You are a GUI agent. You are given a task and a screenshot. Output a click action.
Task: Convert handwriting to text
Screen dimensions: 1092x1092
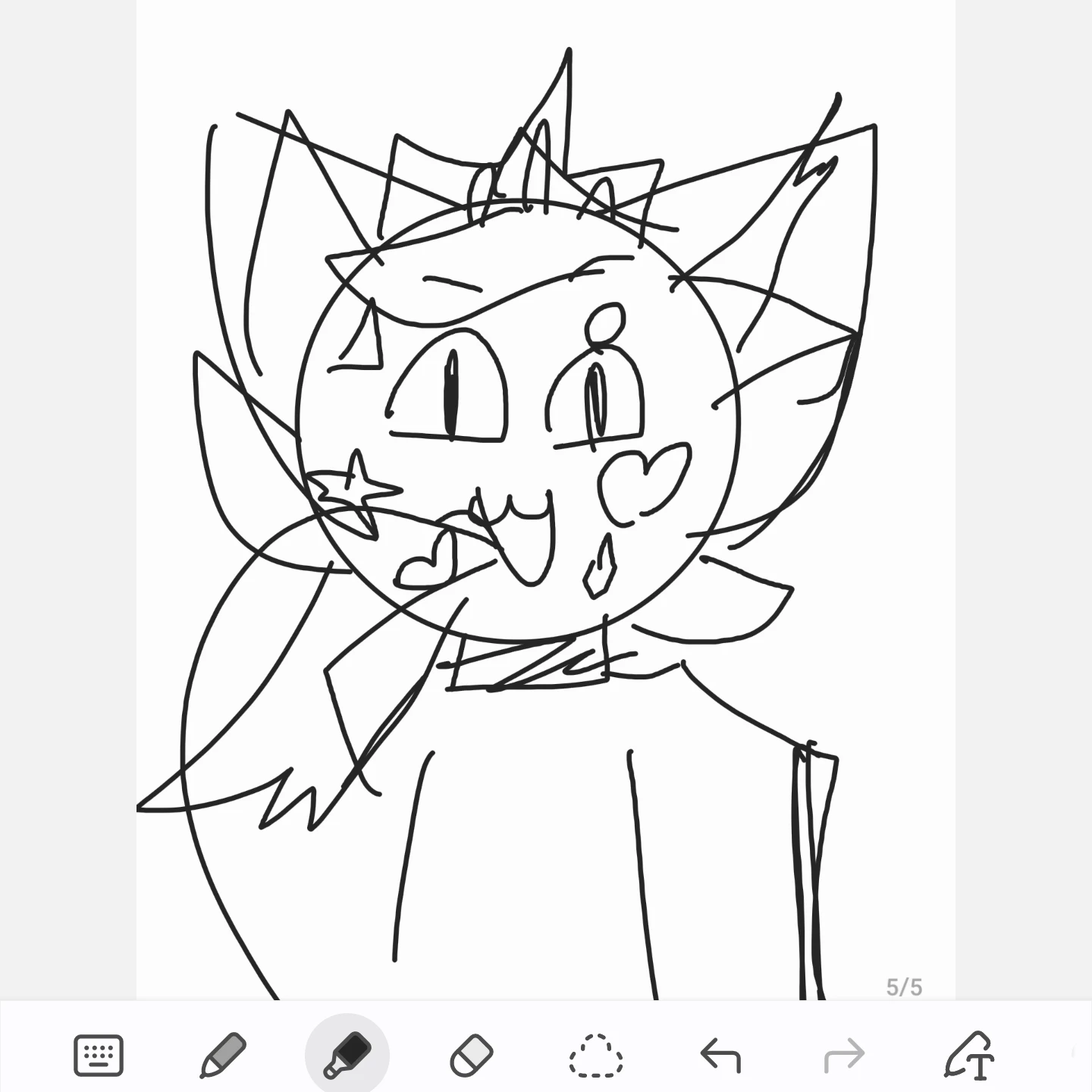point(969,1055)
